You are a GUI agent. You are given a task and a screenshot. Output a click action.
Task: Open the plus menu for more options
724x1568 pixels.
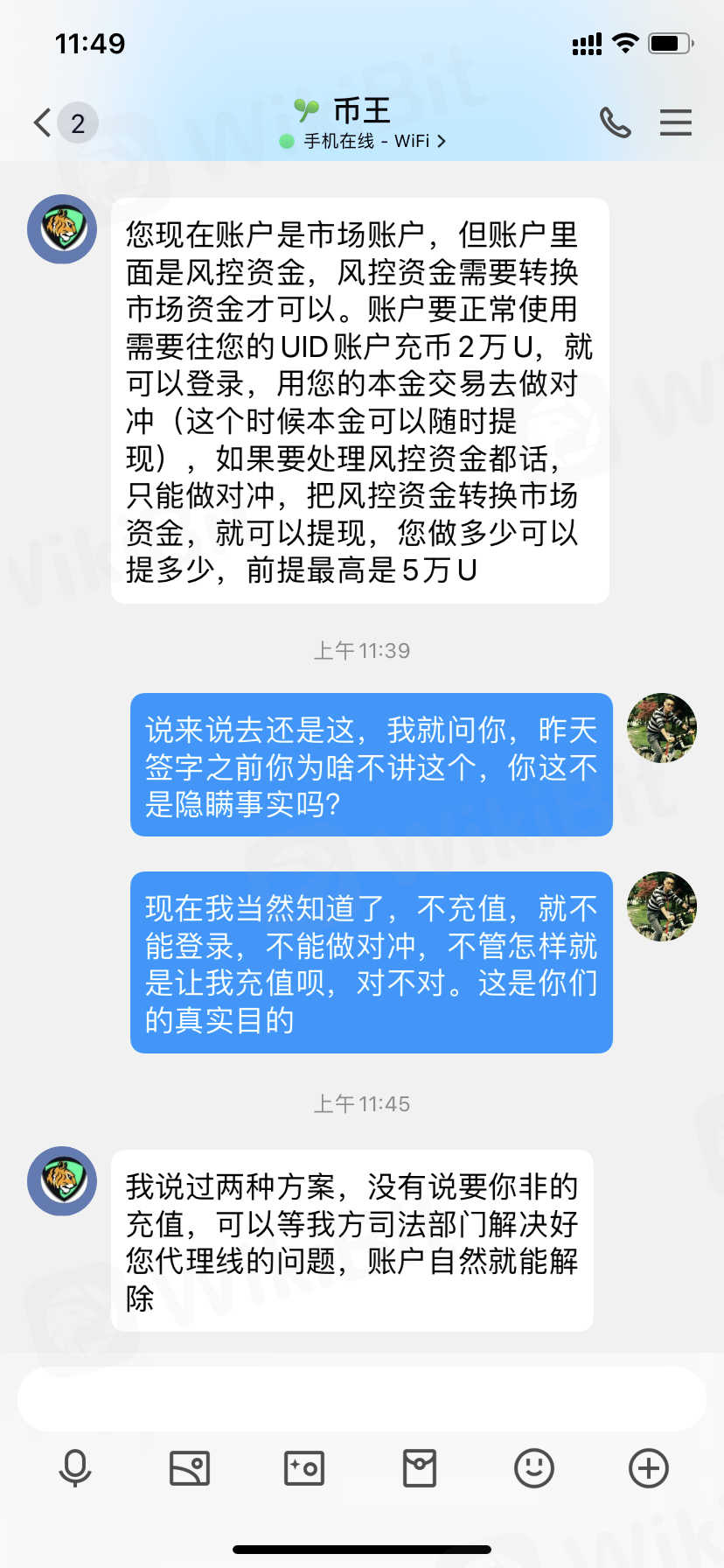pos(648,1468)
